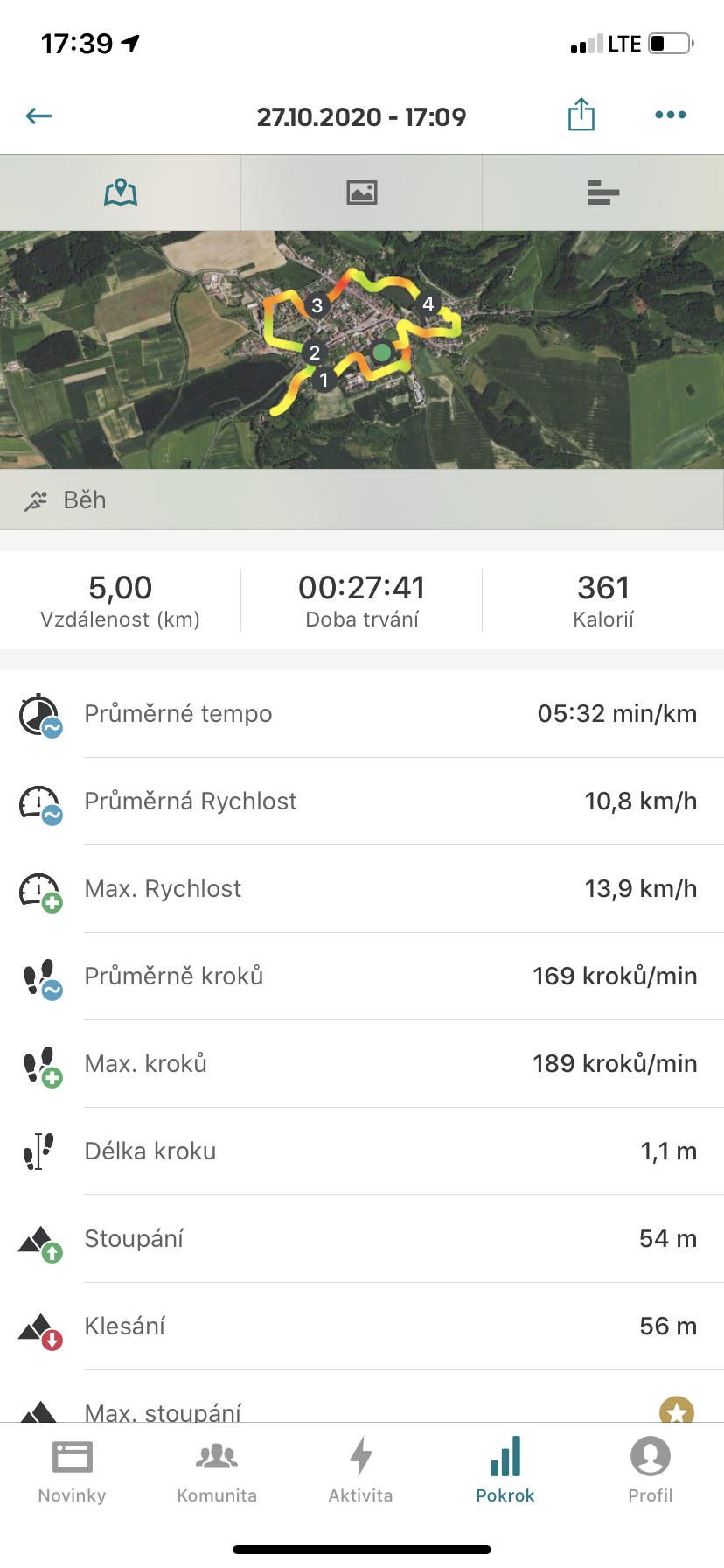Go back with the arrow icon
Viewport: 724px width, 1568px height.
click(x=39, y=115)
